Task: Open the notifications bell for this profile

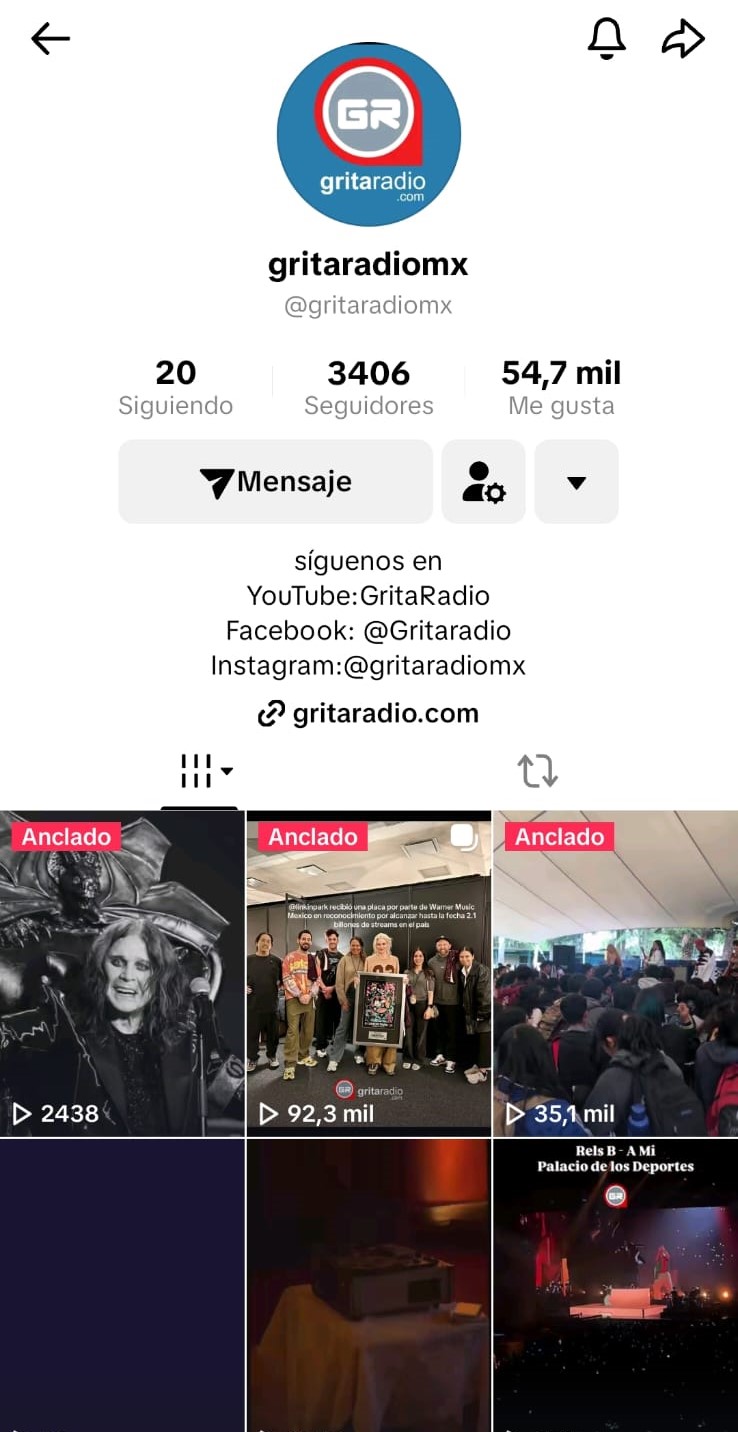Action: (x=606, y=39)
